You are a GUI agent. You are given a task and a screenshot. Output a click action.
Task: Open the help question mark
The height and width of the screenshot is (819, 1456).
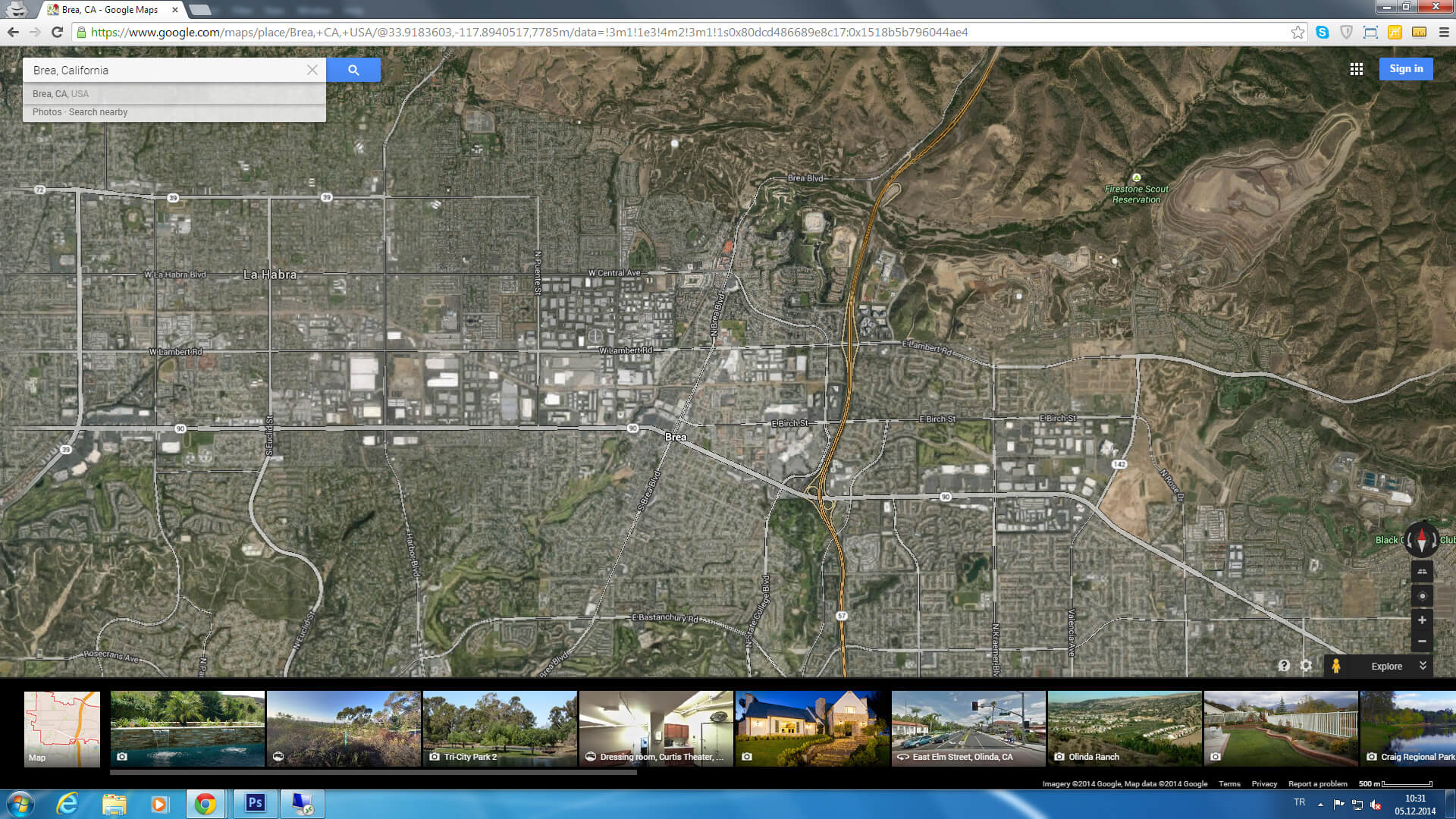[1283, 666]
